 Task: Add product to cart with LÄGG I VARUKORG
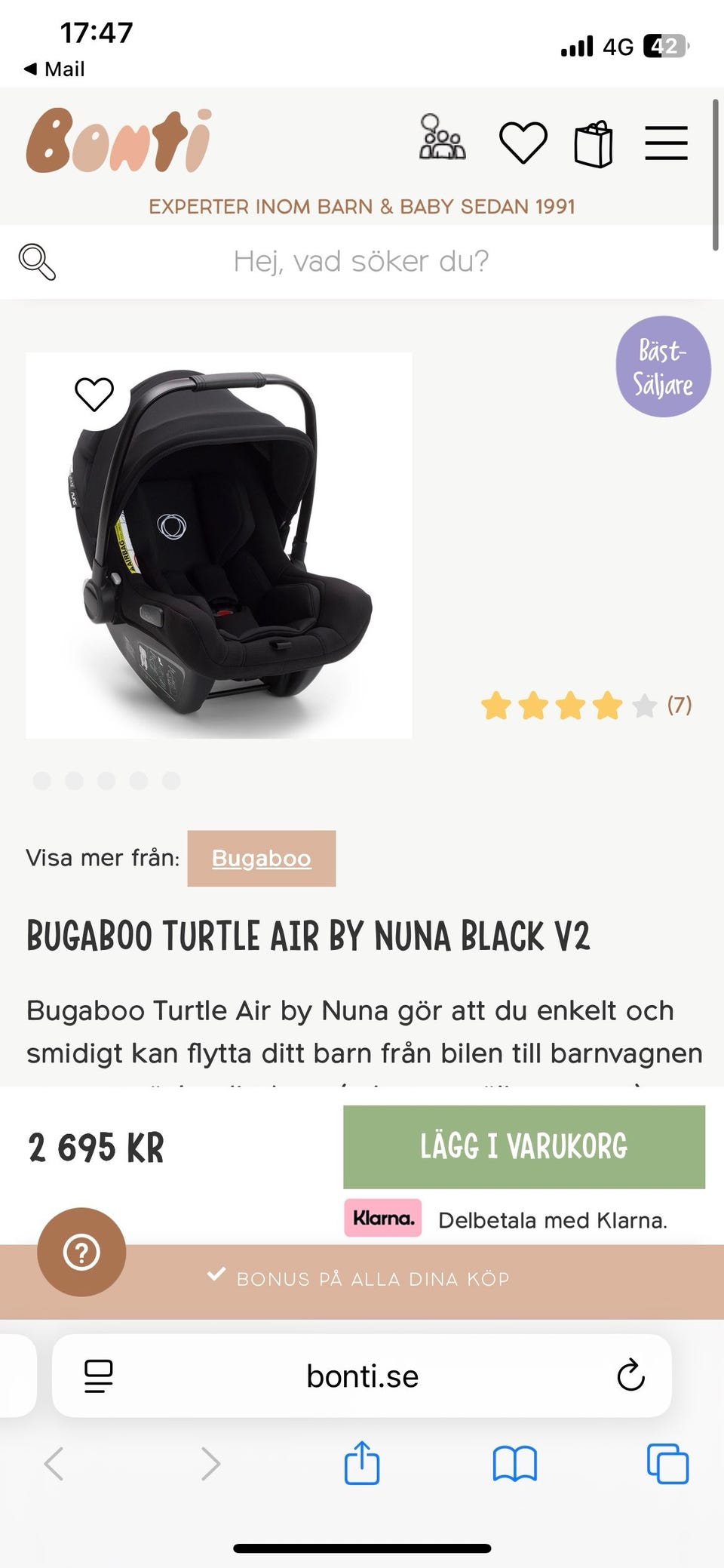pyautogui.click(x=525, y=1148)
